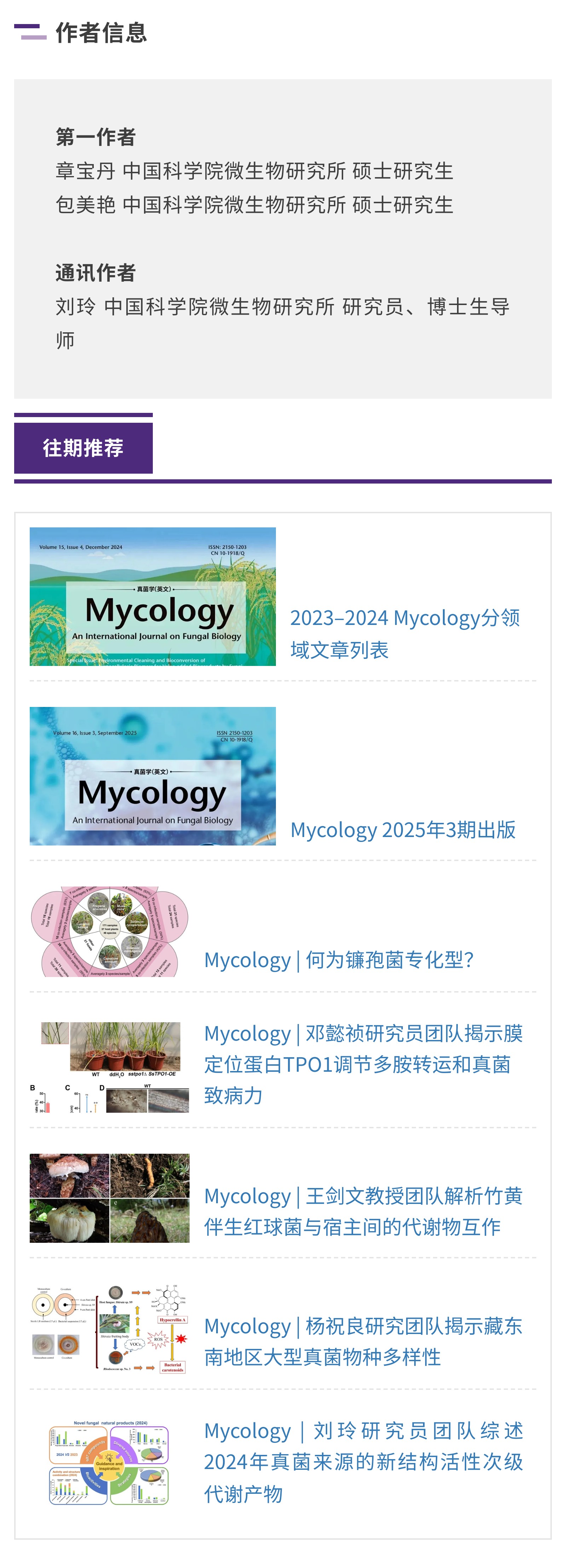Screen dimensions: 566x1568
Task: Open the 2023–2024 Mycology article list link
Action: point(405,633)
